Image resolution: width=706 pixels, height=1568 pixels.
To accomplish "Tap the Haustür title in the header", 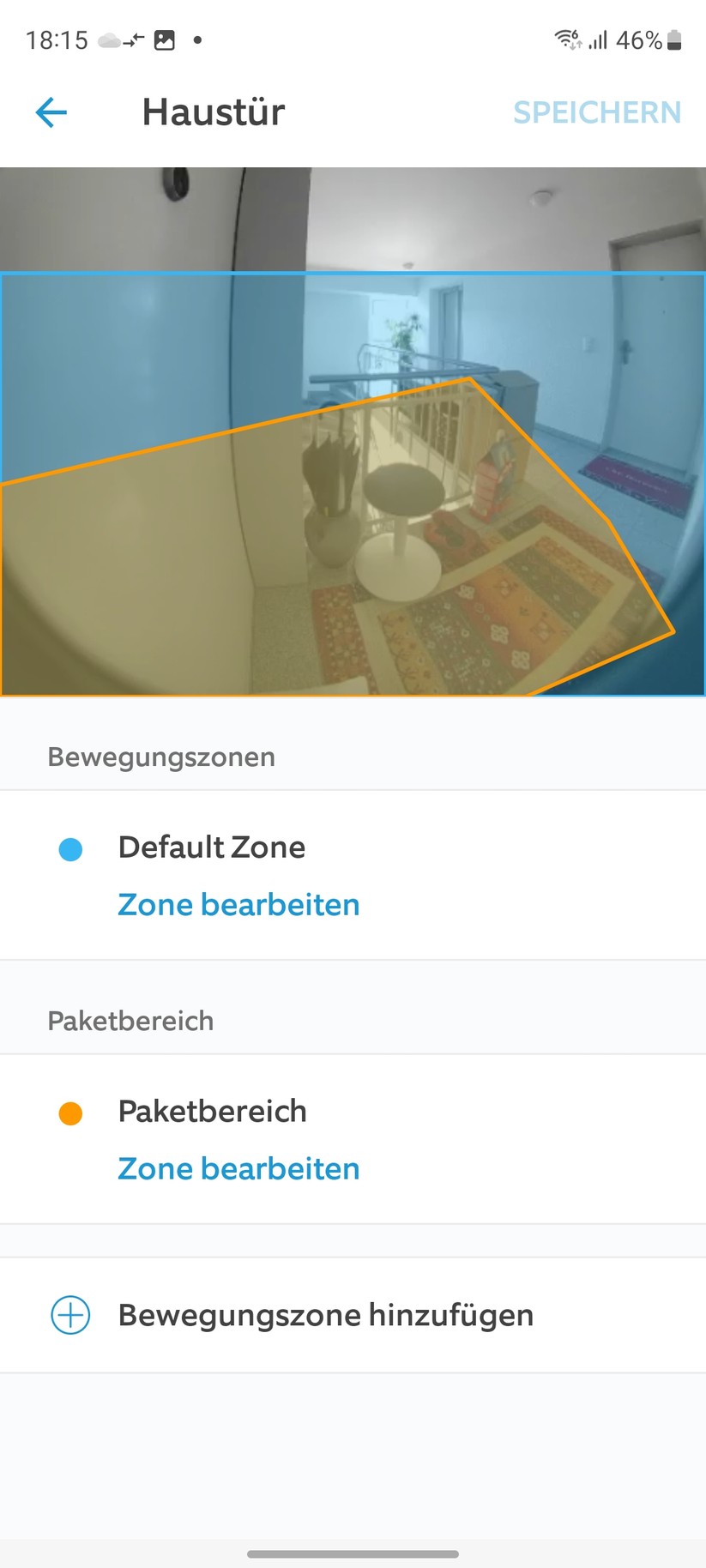I will [213, 112].
